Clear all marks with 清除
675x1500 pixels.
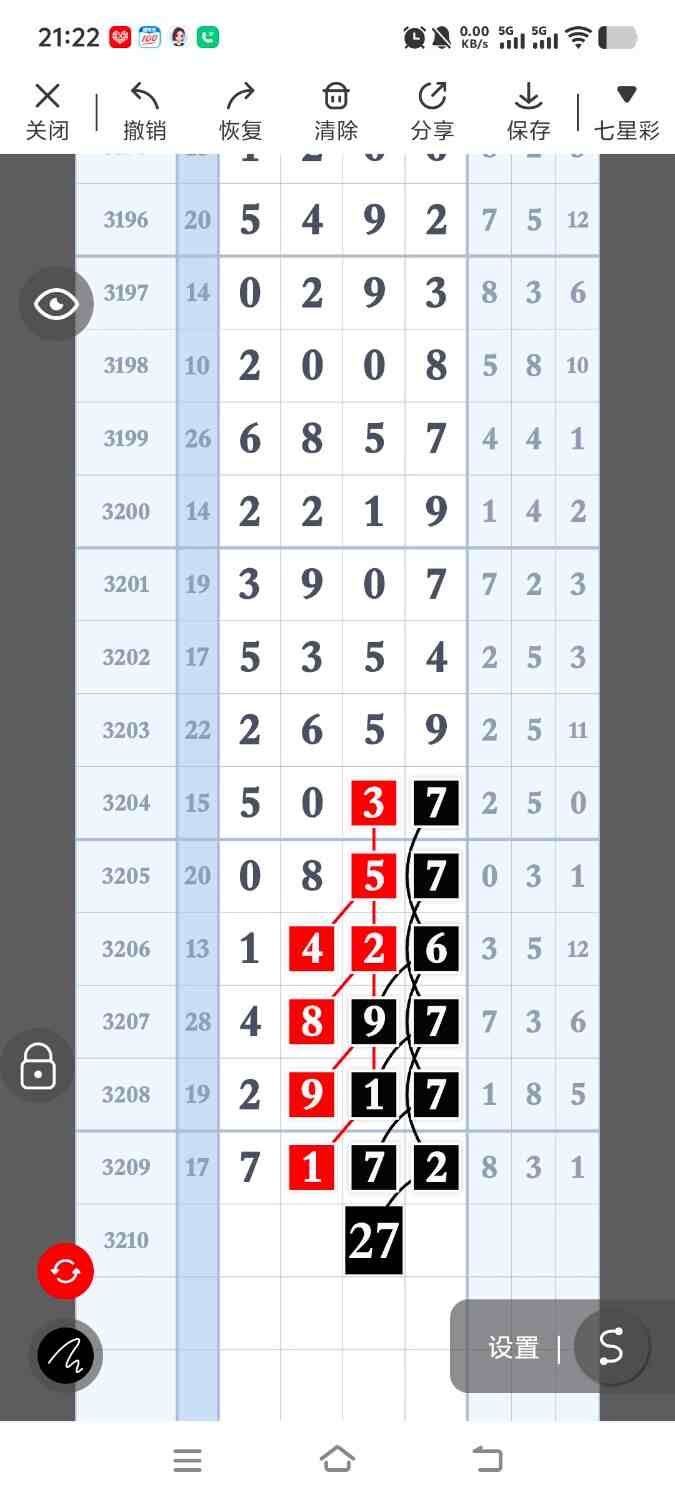336,111
